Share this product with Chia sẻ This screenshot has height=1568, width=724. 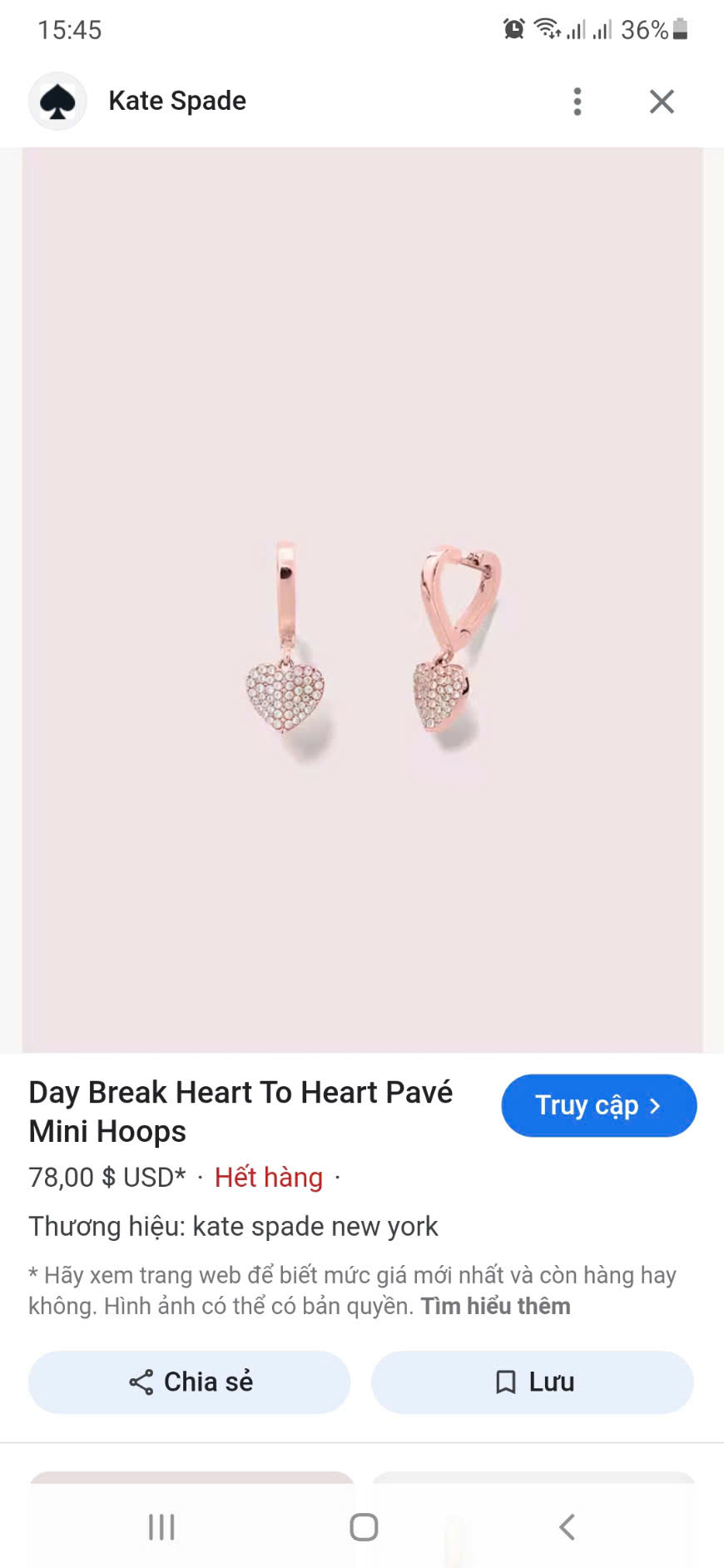tap(190, 1382)
